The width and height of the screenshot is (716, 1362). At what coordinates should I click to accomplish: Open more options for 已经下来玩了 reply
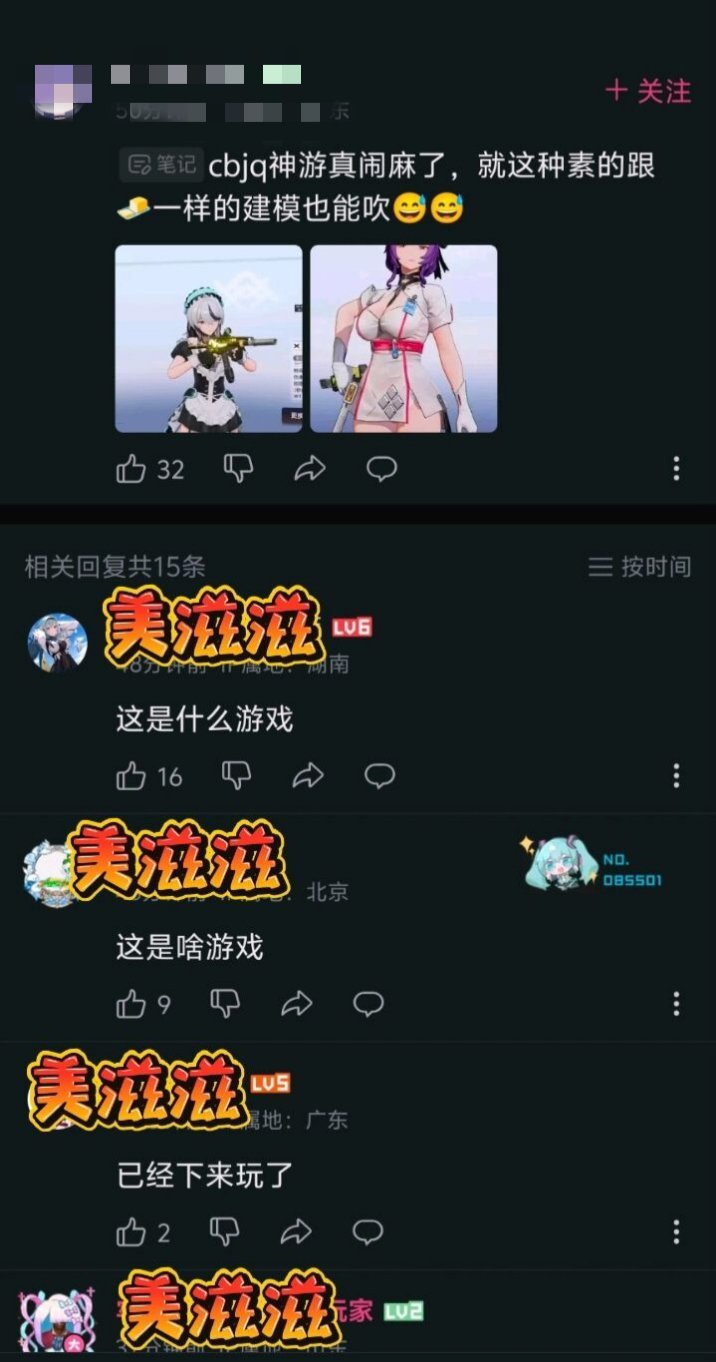pos(676,1231)
